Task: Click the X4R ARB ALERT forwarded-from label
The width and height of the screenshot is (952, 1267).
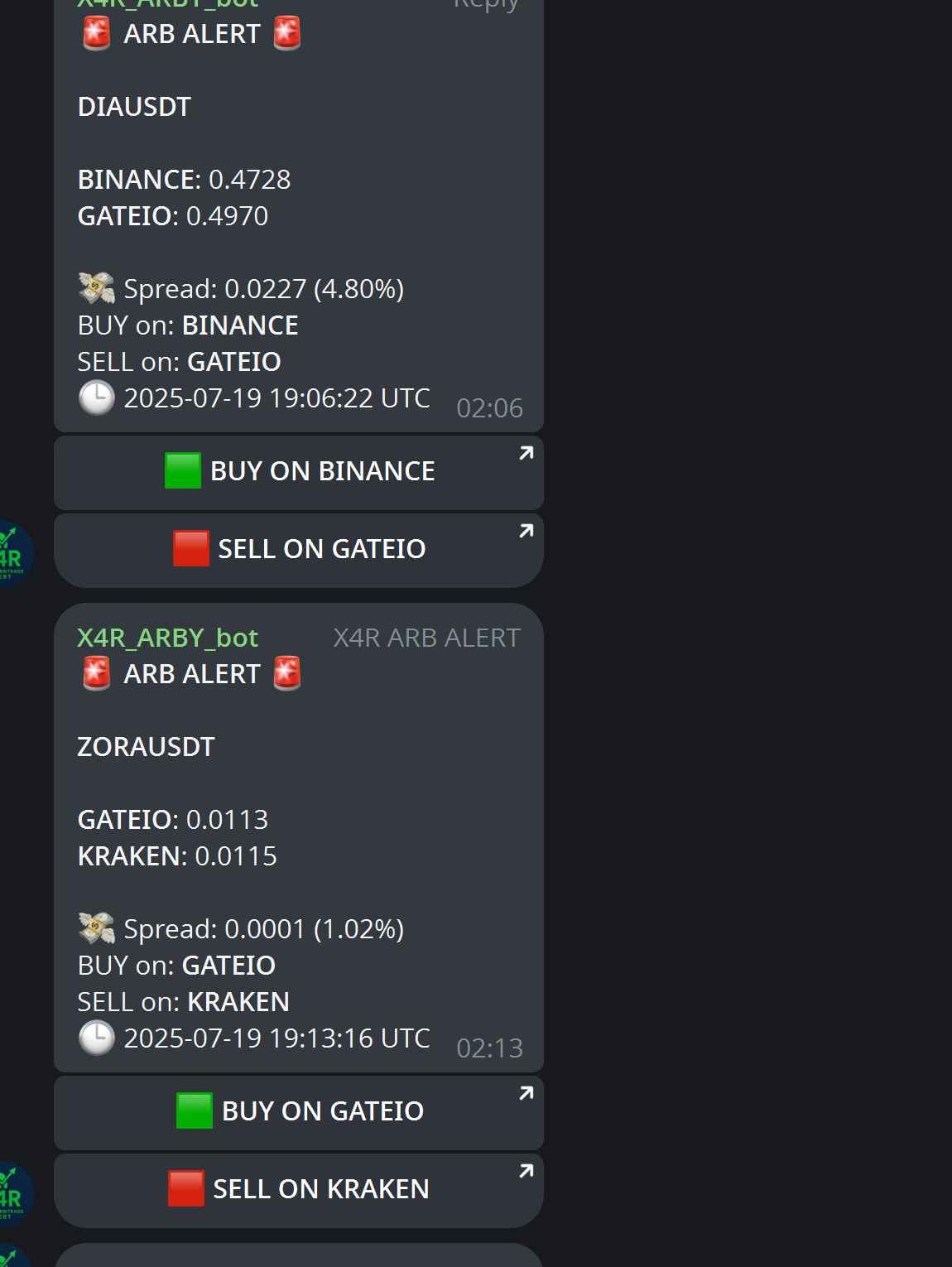Action: coord(426,637)
